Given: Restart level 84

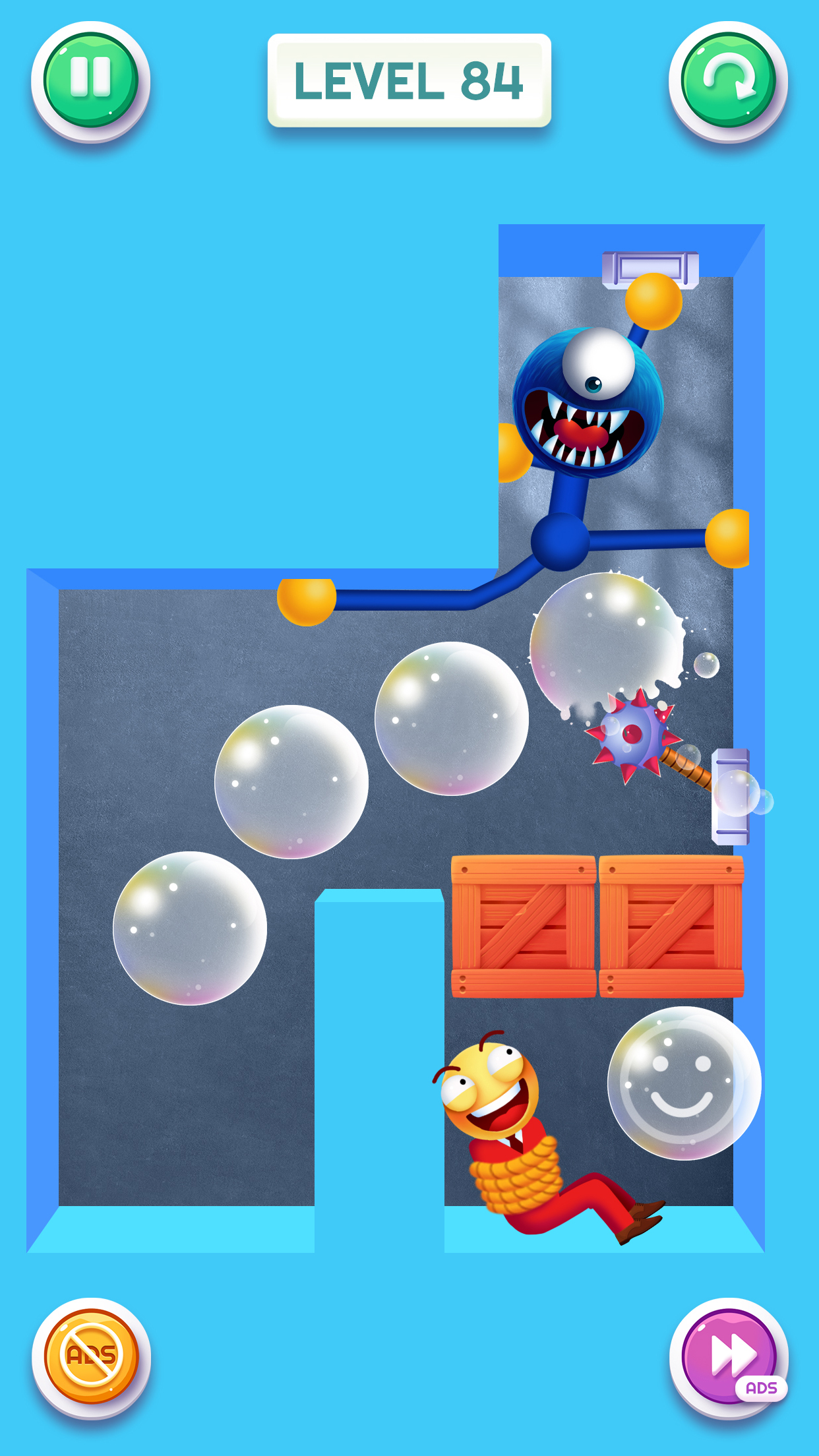Looking at the screenshot, I should pyautogui.click(x=728, y=80).
